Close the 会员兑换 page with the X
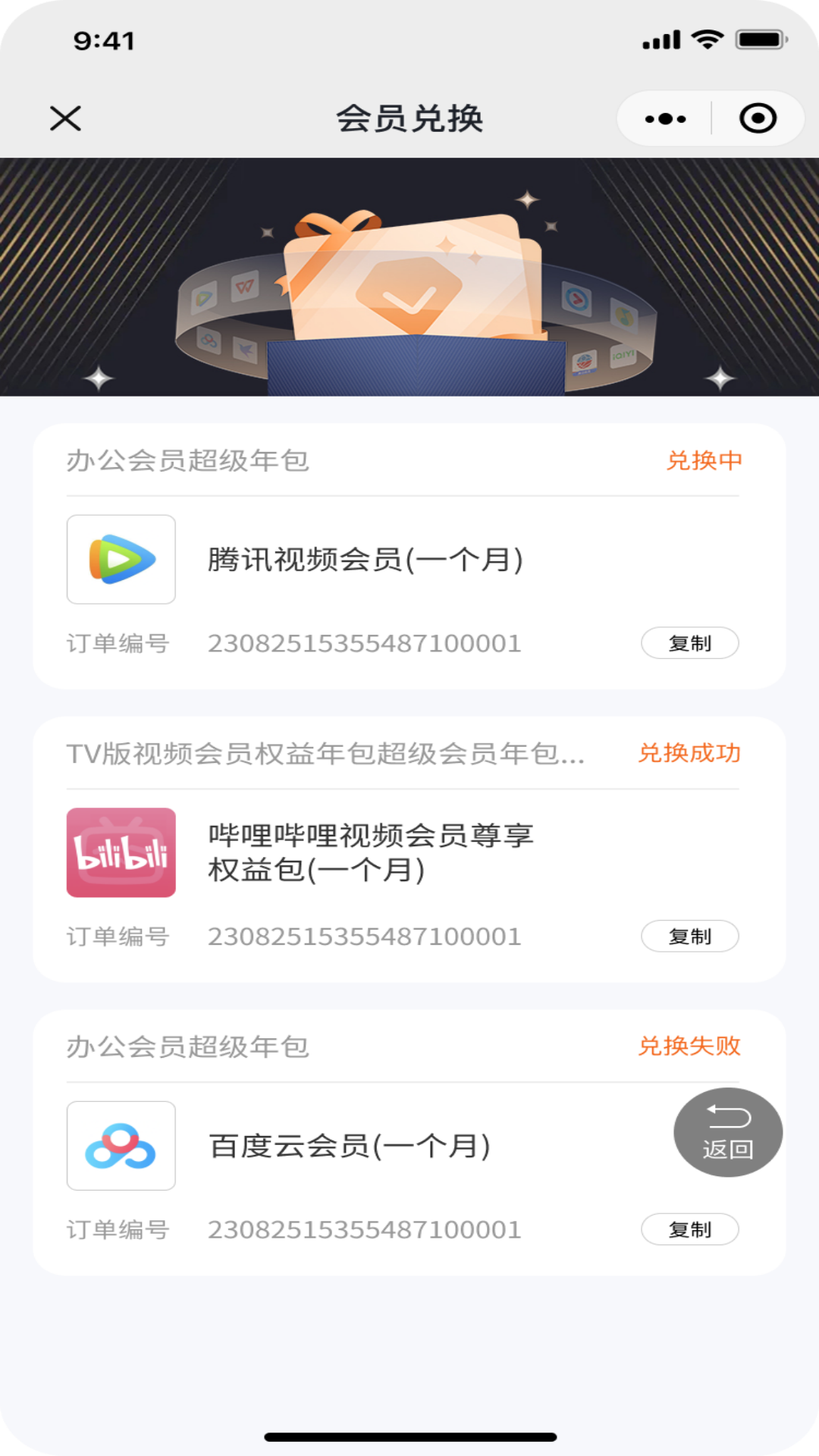This screenshot has height=1456, width=819. [65, 118]
